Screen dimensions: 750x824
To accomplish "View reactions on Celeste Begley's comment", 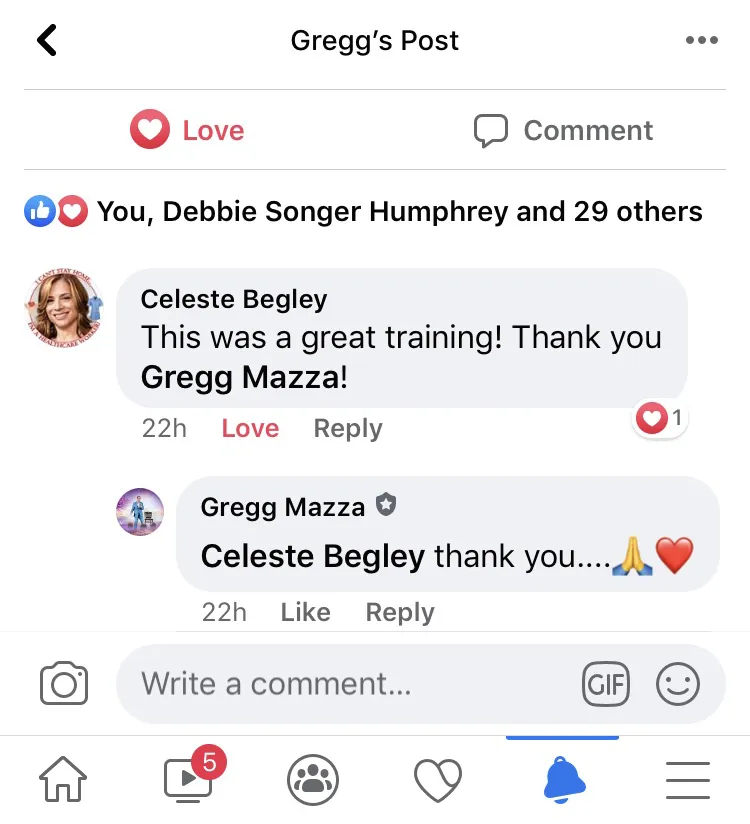I will [661, 419].
